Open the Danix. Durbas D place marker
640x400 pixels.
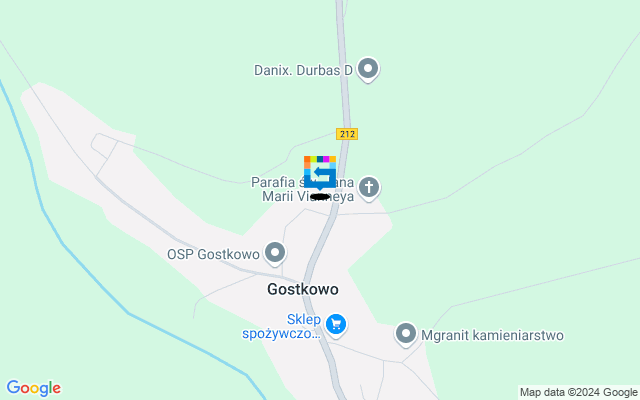click(368, 69)
